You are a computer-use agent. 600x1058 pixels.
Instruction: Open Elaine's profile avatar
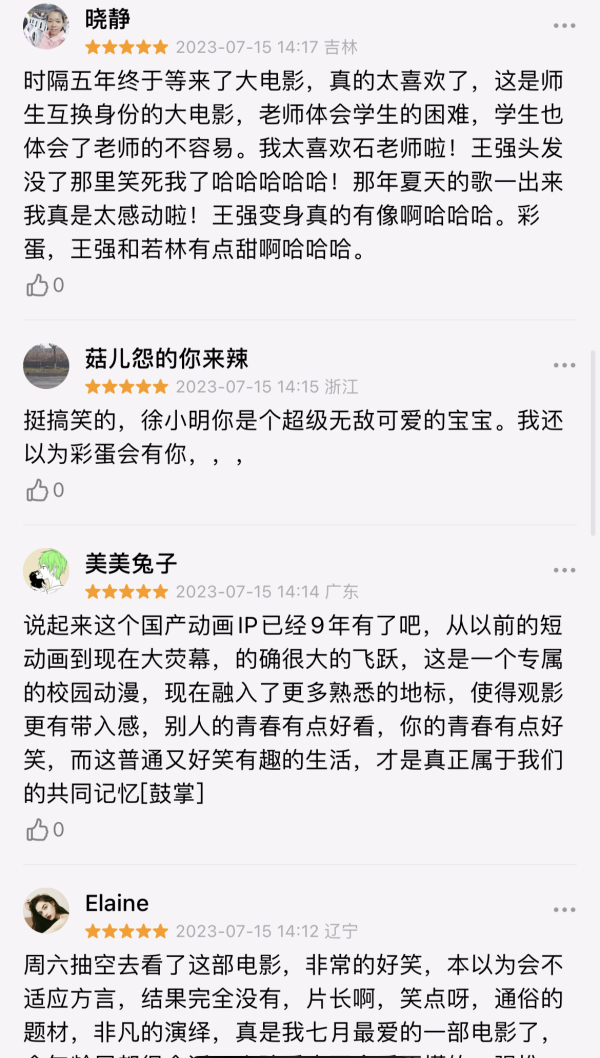[46, 911]
